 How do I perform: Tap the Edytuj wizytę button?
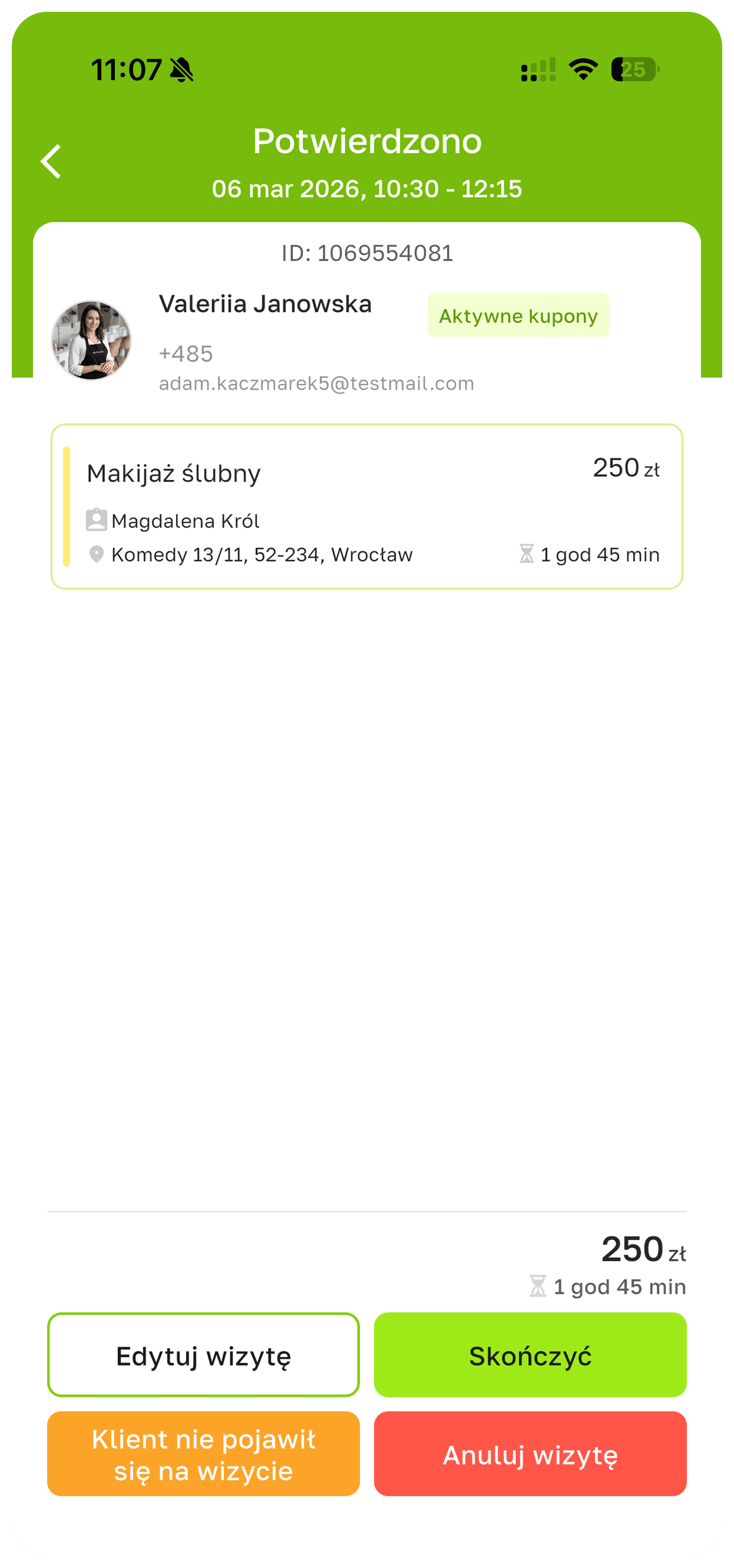click(x=203, y=1355)
